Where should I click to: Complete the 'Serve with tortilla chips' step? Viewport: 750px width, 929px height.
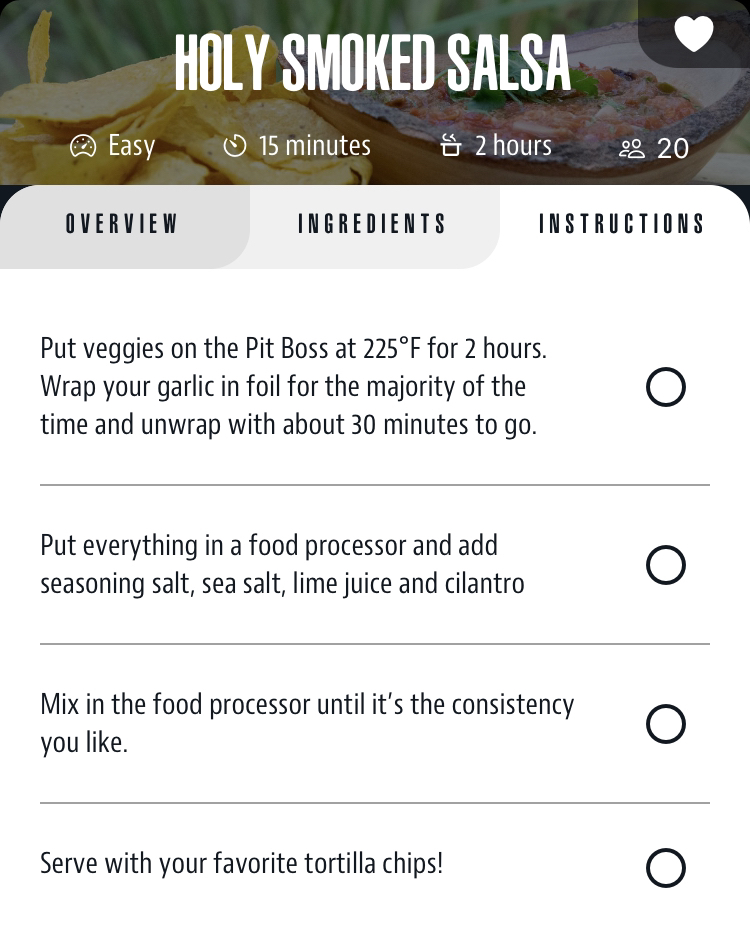click(x=666, y=868)
